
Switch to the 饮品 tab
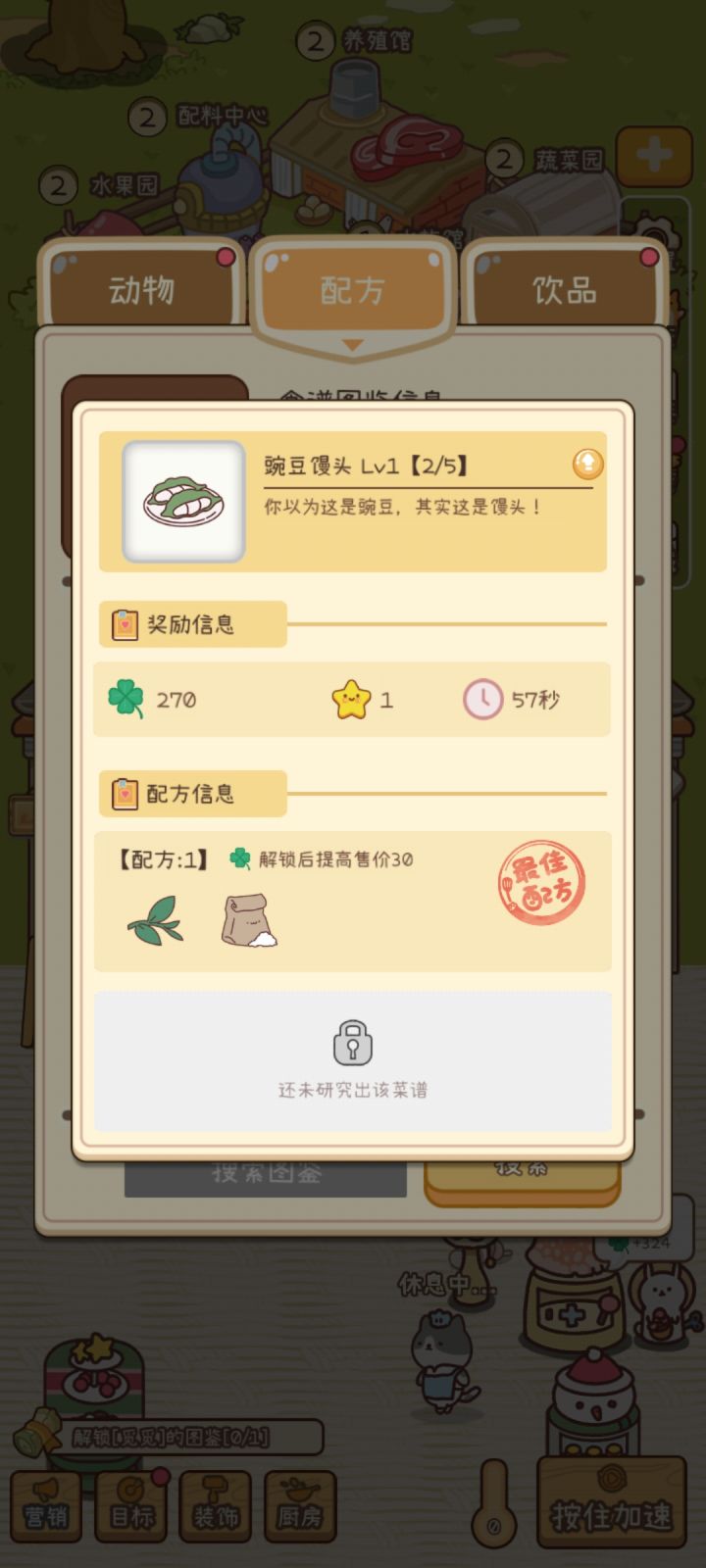(x=566, y=287)
